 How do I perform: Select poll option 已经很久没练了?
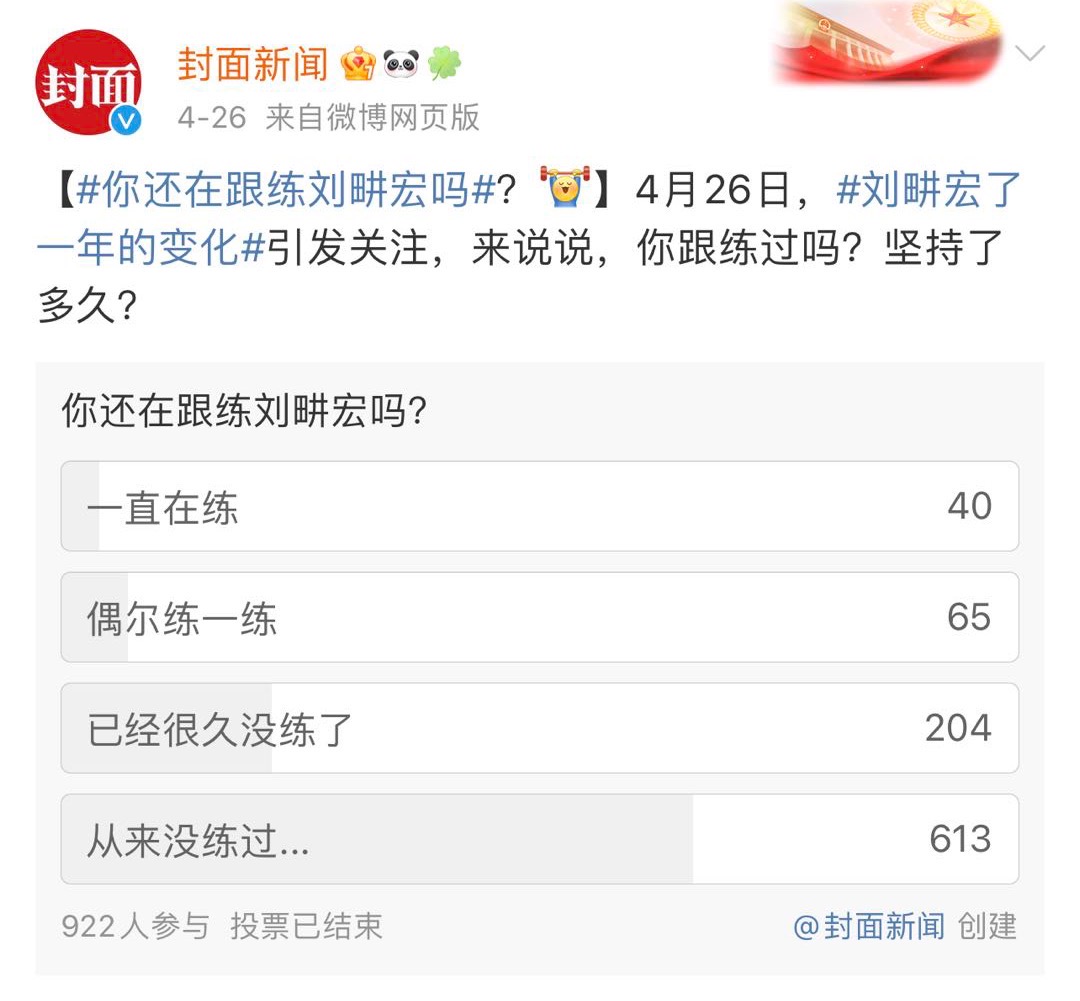click(540, 728)
